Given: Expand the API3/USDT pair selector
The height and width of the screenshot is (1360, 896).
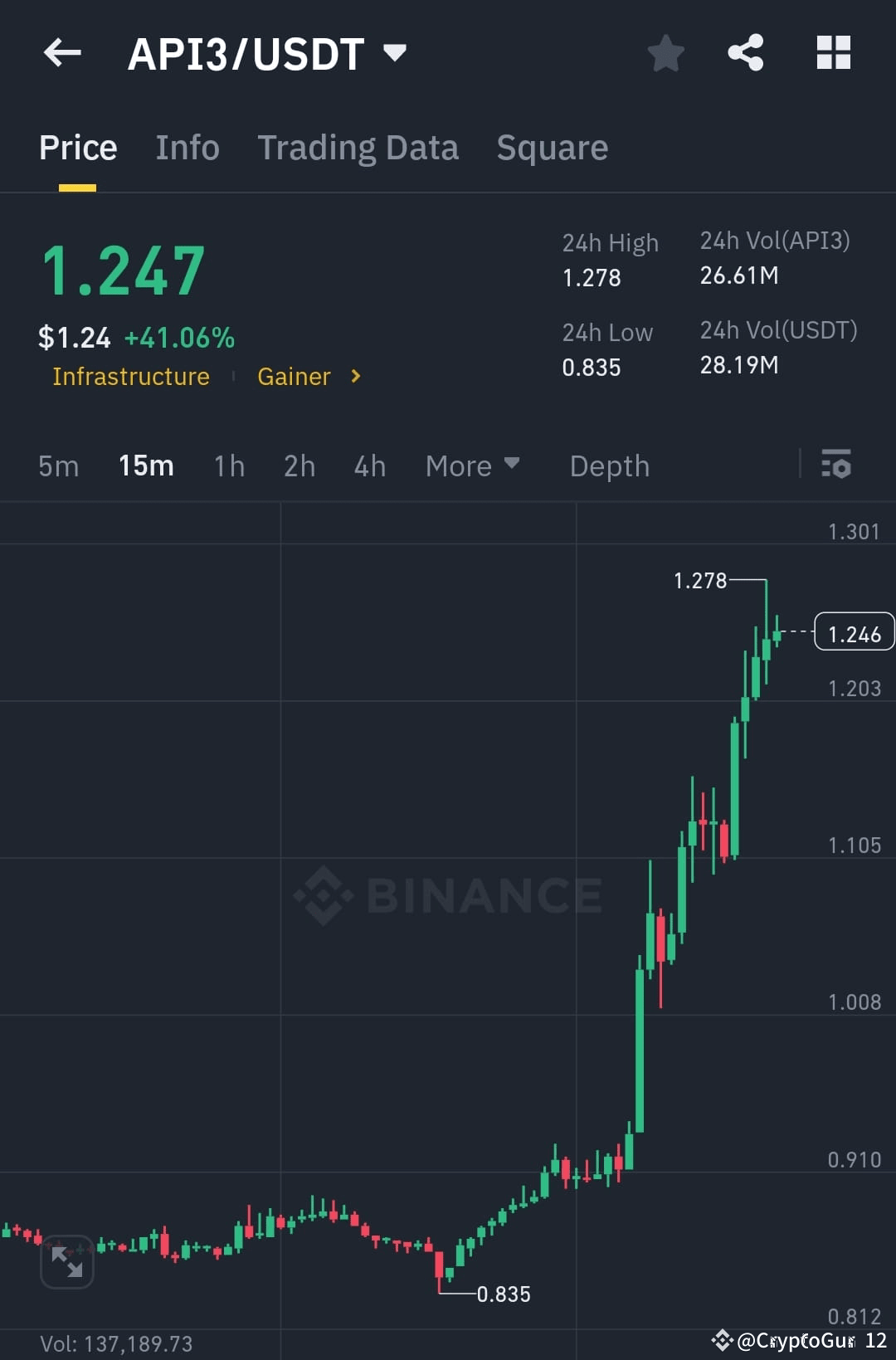Looking at the screenshot, I should coord(396,52).
